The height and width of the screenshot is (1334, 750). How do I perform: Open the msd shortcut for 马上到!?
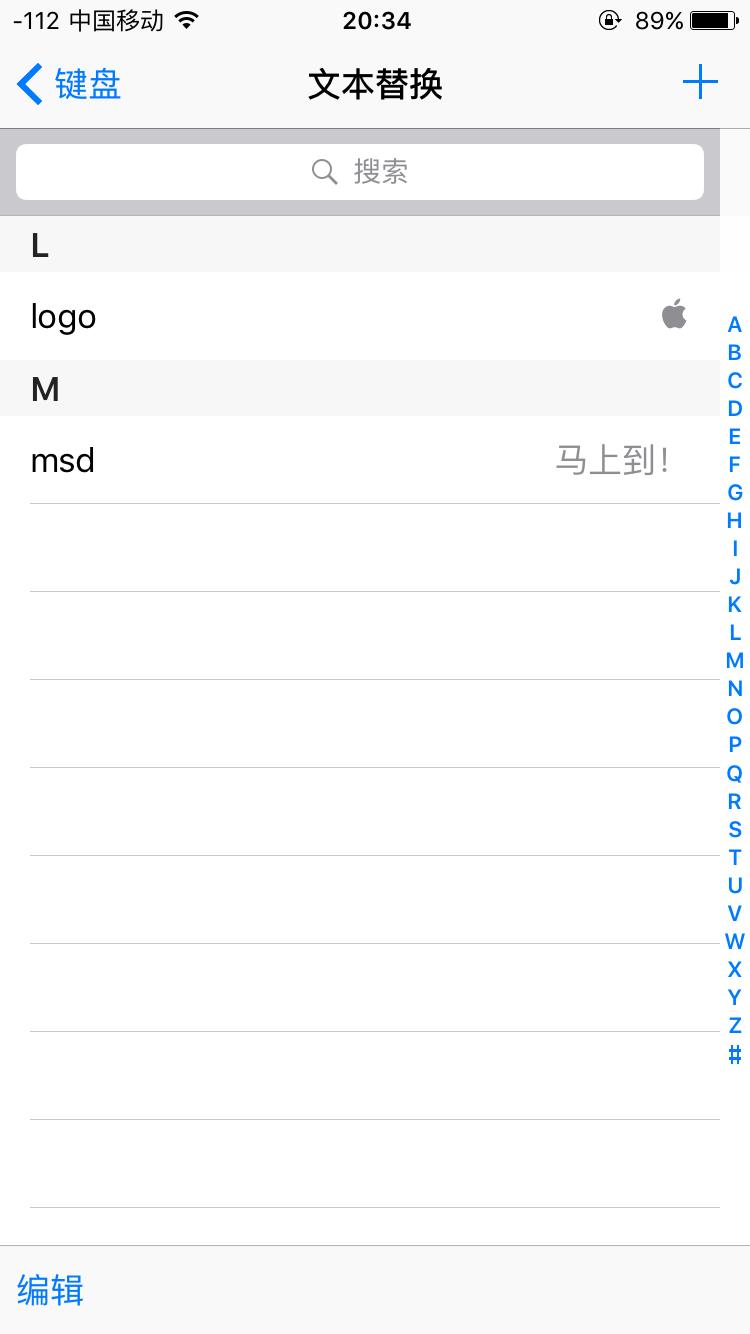[300, 460]
